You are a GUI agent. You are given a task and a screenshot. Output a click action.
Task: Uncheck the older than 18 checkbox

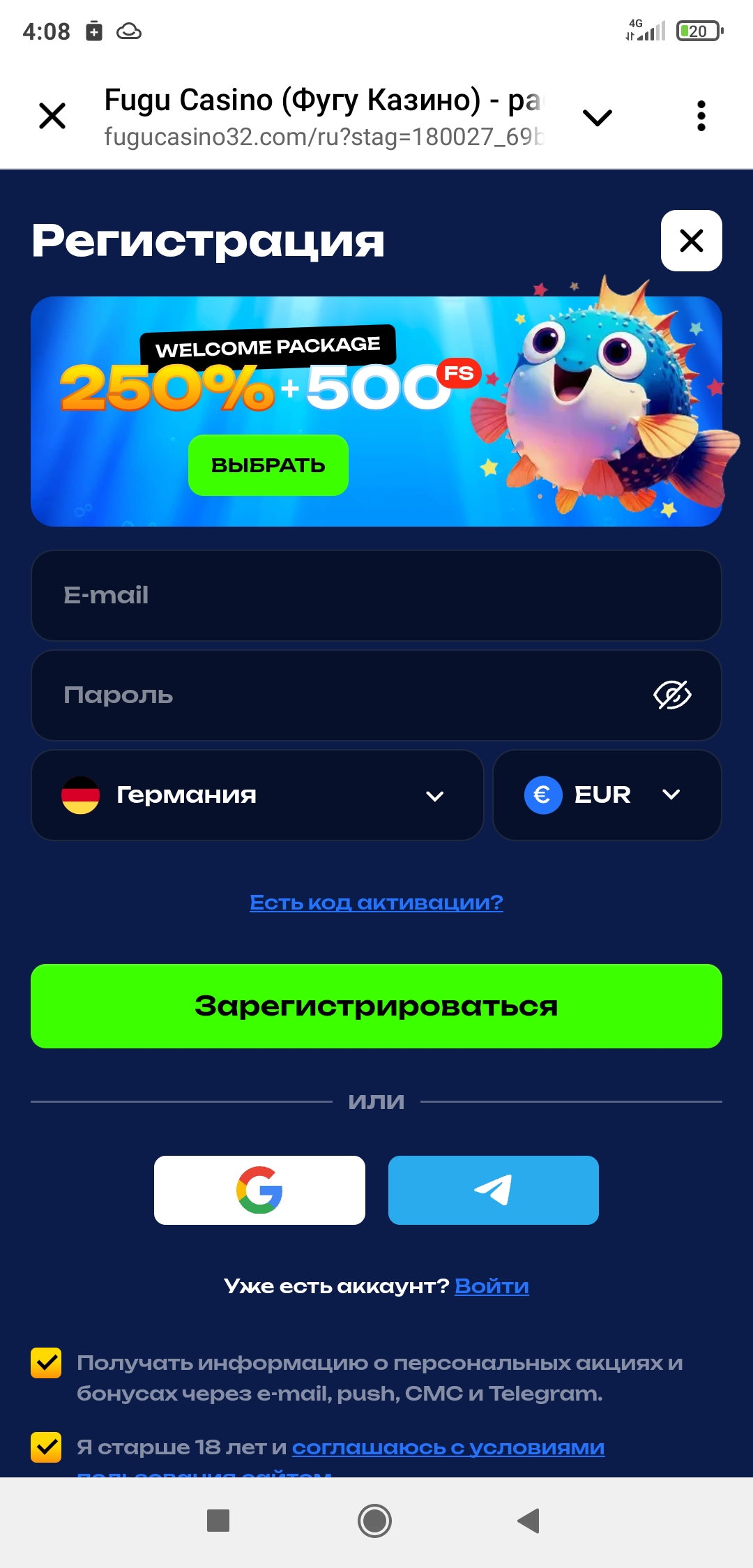click(47, 1447)
